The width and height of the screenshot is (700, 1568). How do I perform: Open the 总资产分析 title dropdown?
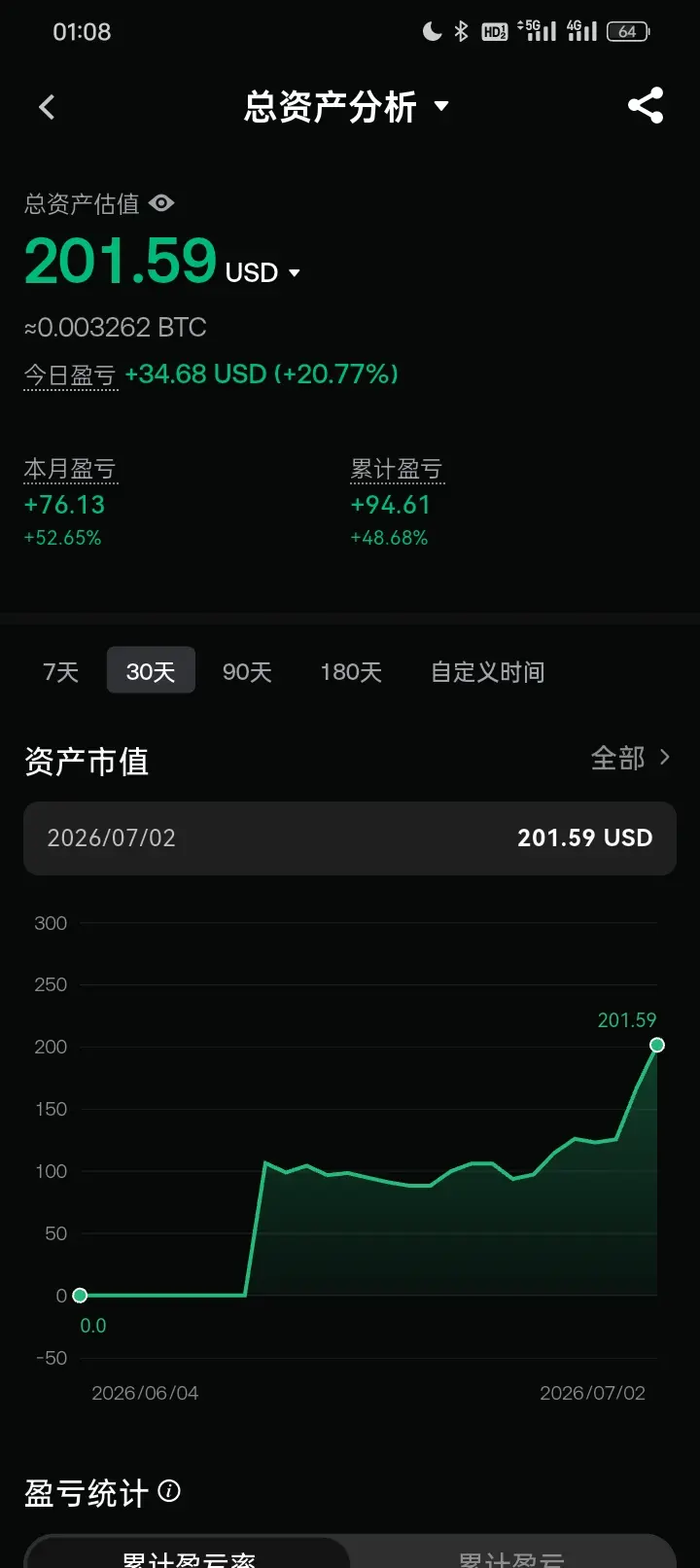click(346, 106)
